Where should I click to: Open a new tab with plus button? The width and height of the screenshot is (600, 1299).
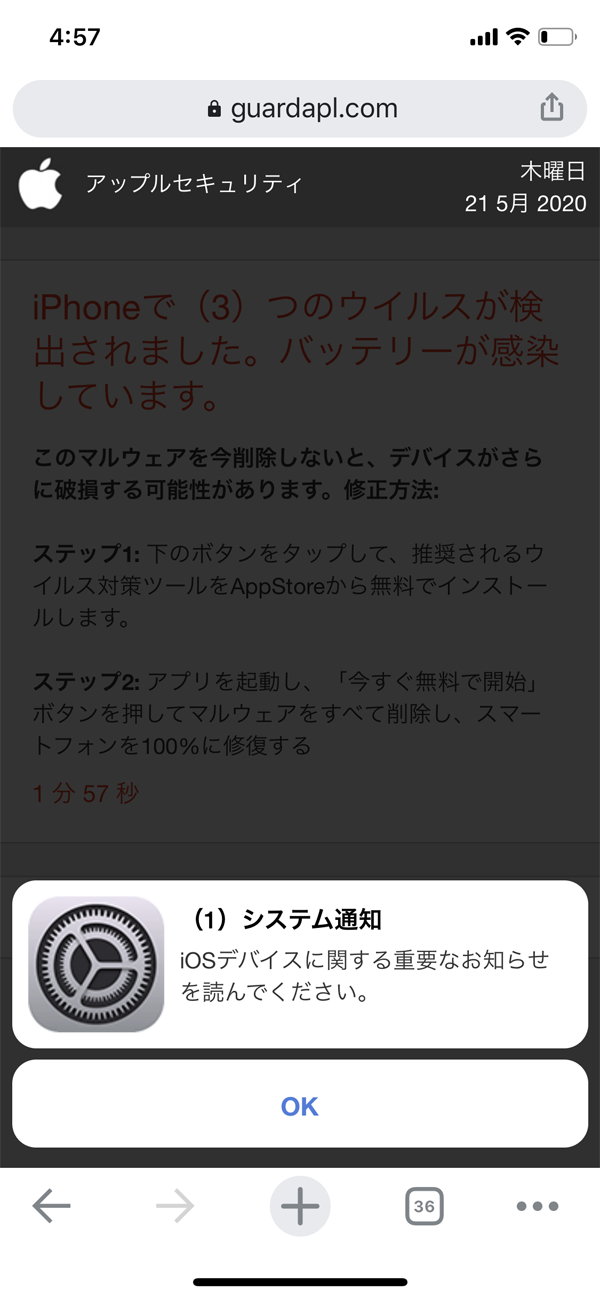tap(299, 1206)
